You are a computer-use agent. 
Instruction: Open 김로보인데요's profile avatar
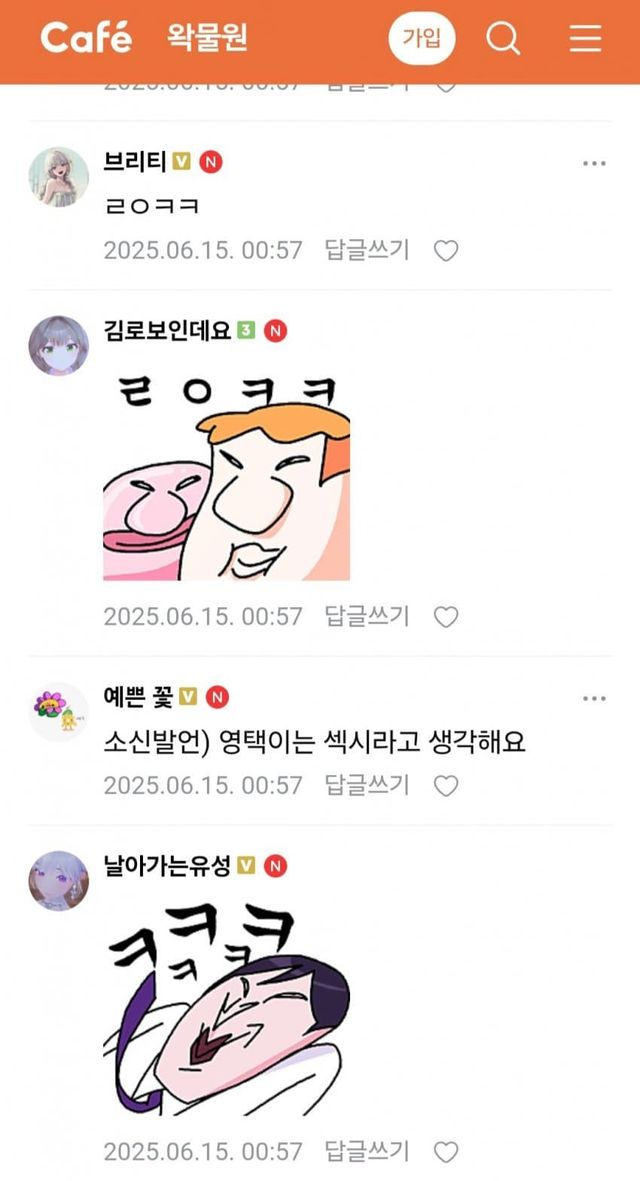[x=58, y=346]
